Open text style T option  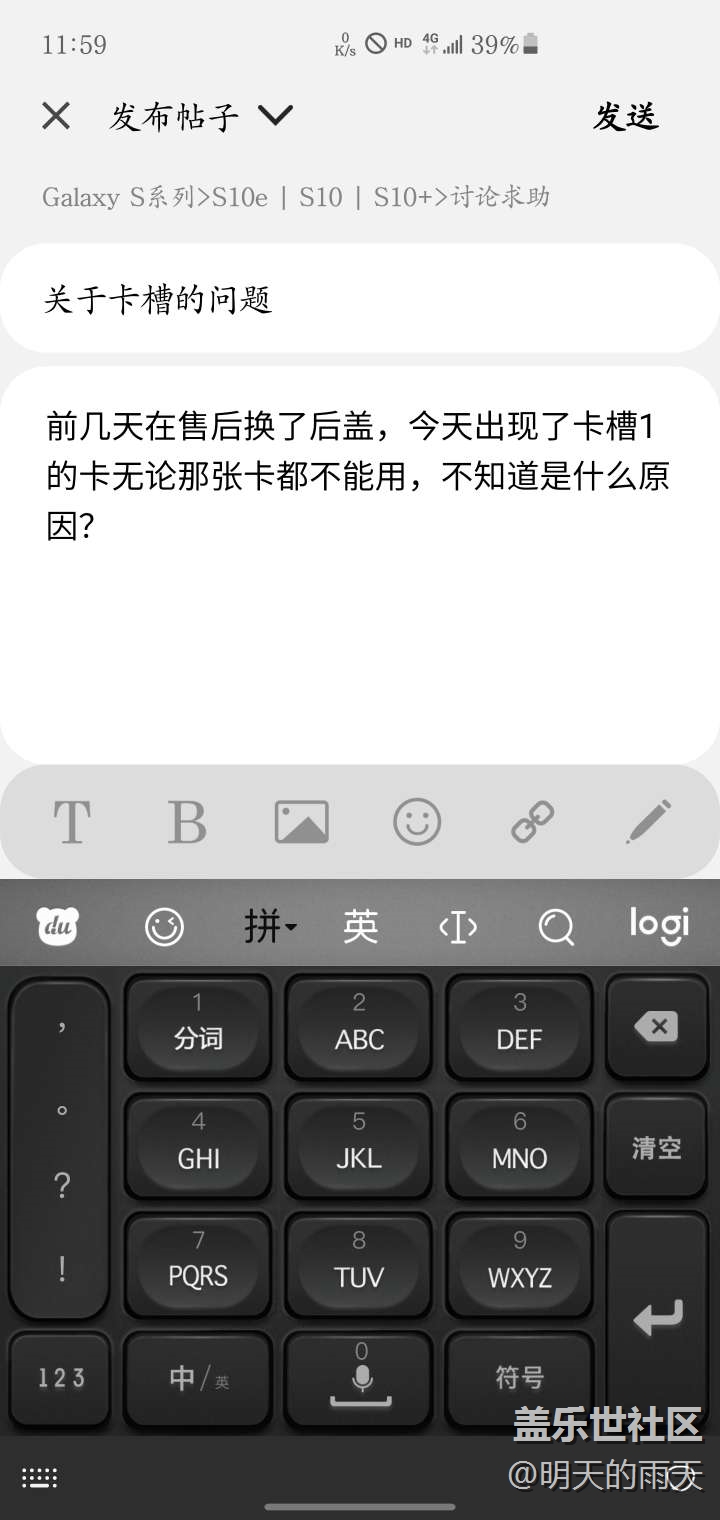point(72,823)
